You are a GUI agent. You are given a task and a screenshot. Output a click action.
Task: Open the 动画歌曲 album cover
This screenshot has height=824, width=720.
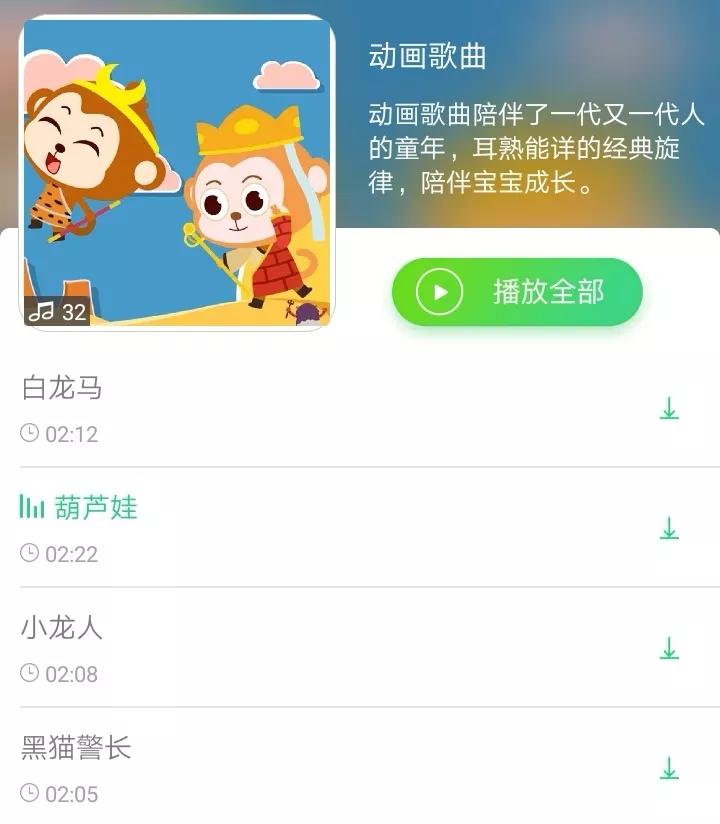point(178,172)
